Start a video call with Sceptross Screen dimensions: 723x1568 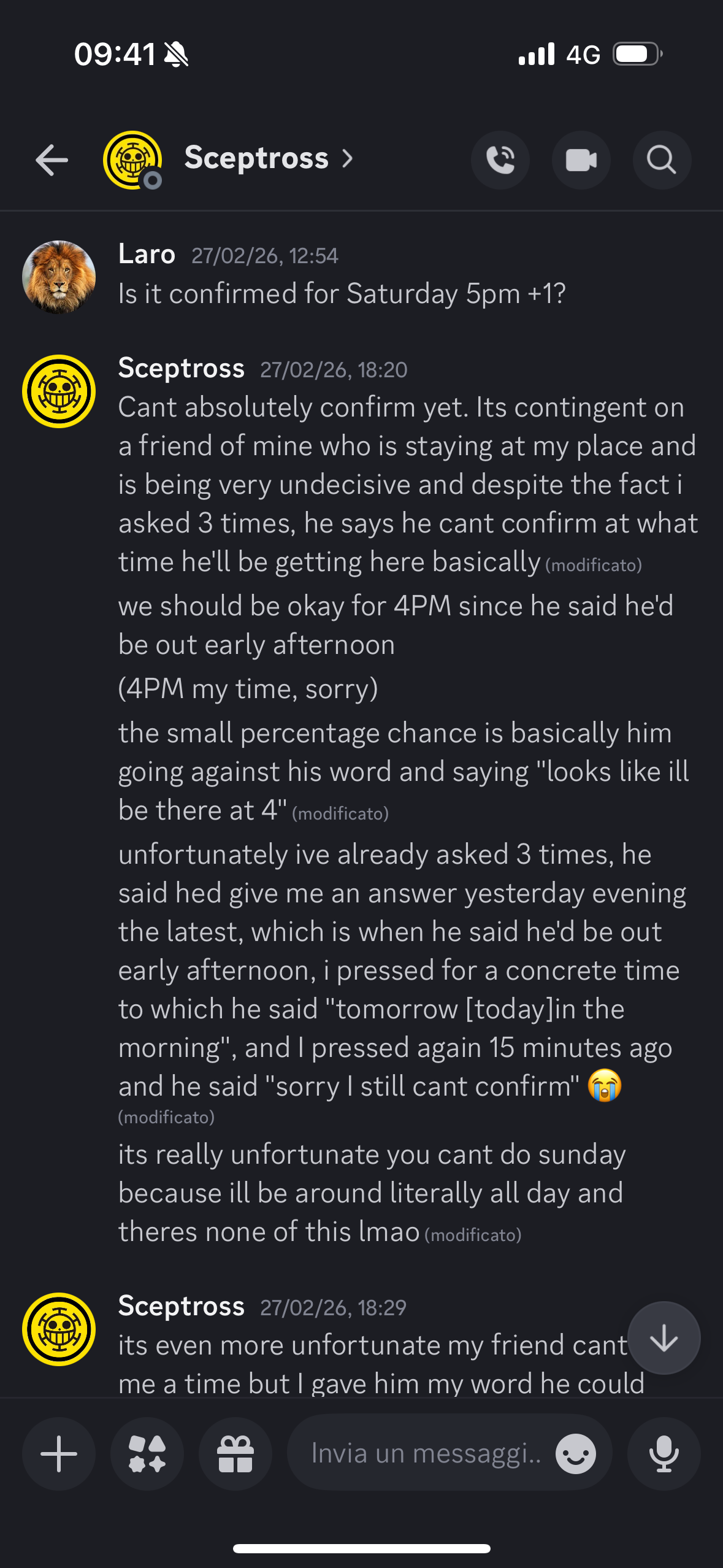pyautogui.click(x=581, y=160)
